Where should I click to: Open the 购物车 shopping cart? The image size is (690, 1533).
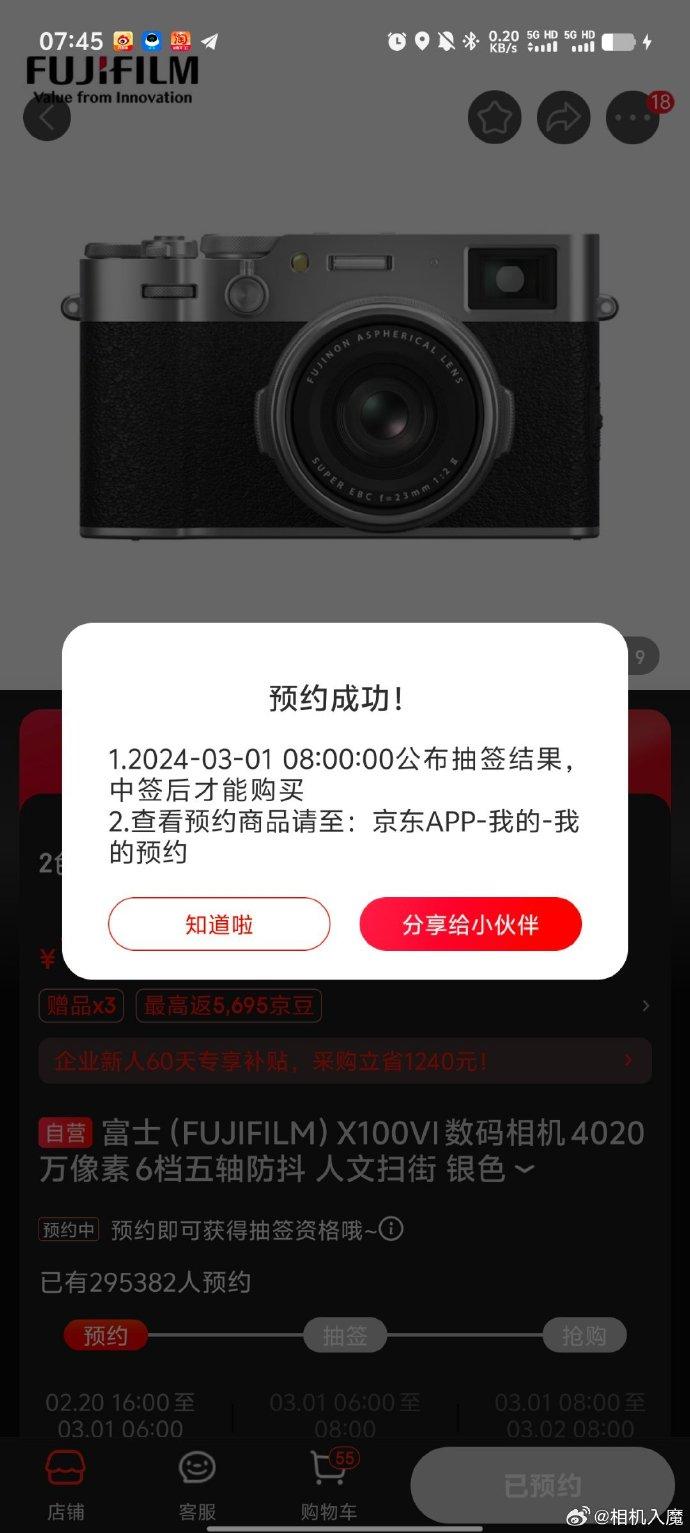pos(329,1483)
